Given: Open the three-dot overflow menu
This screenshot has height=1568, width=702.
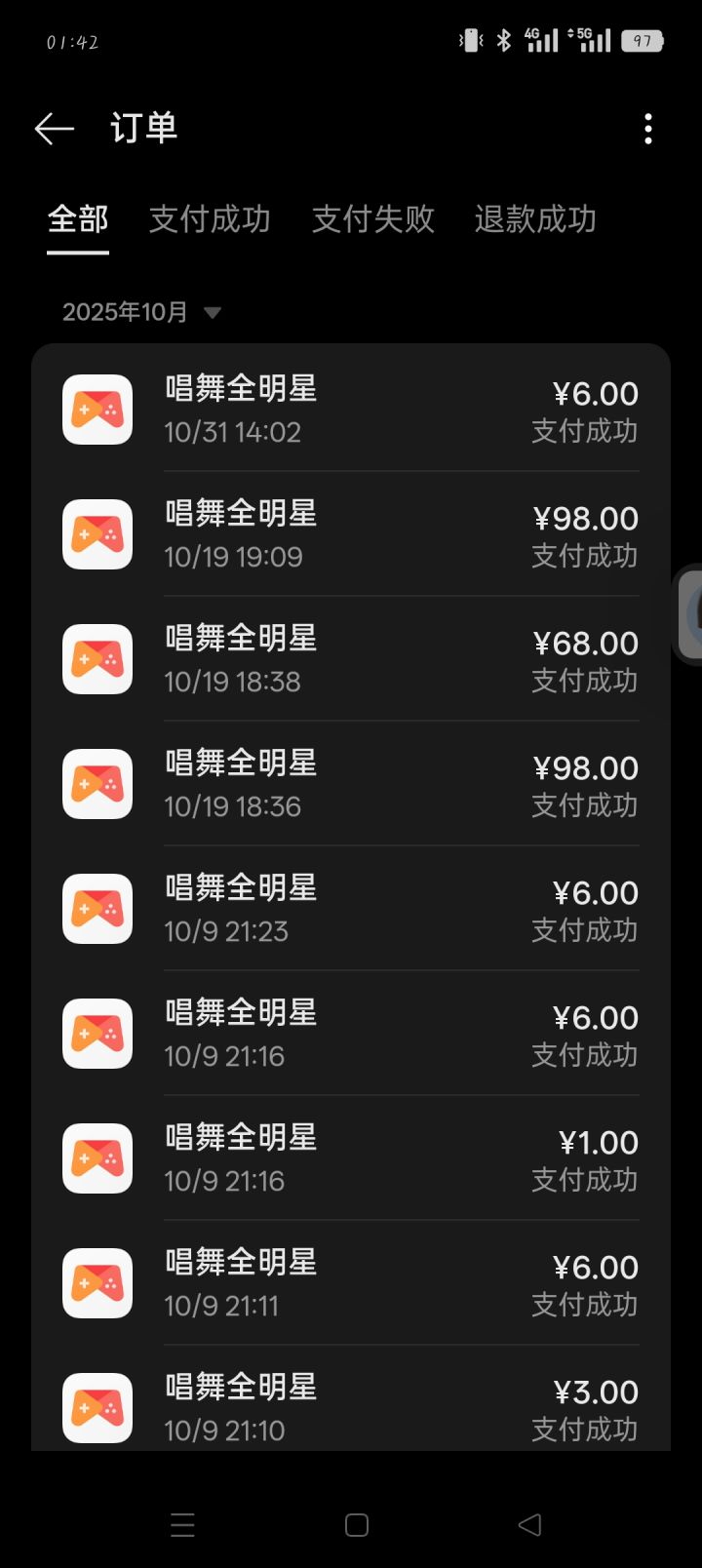Looking at the screenshot, I should point(648,129).
